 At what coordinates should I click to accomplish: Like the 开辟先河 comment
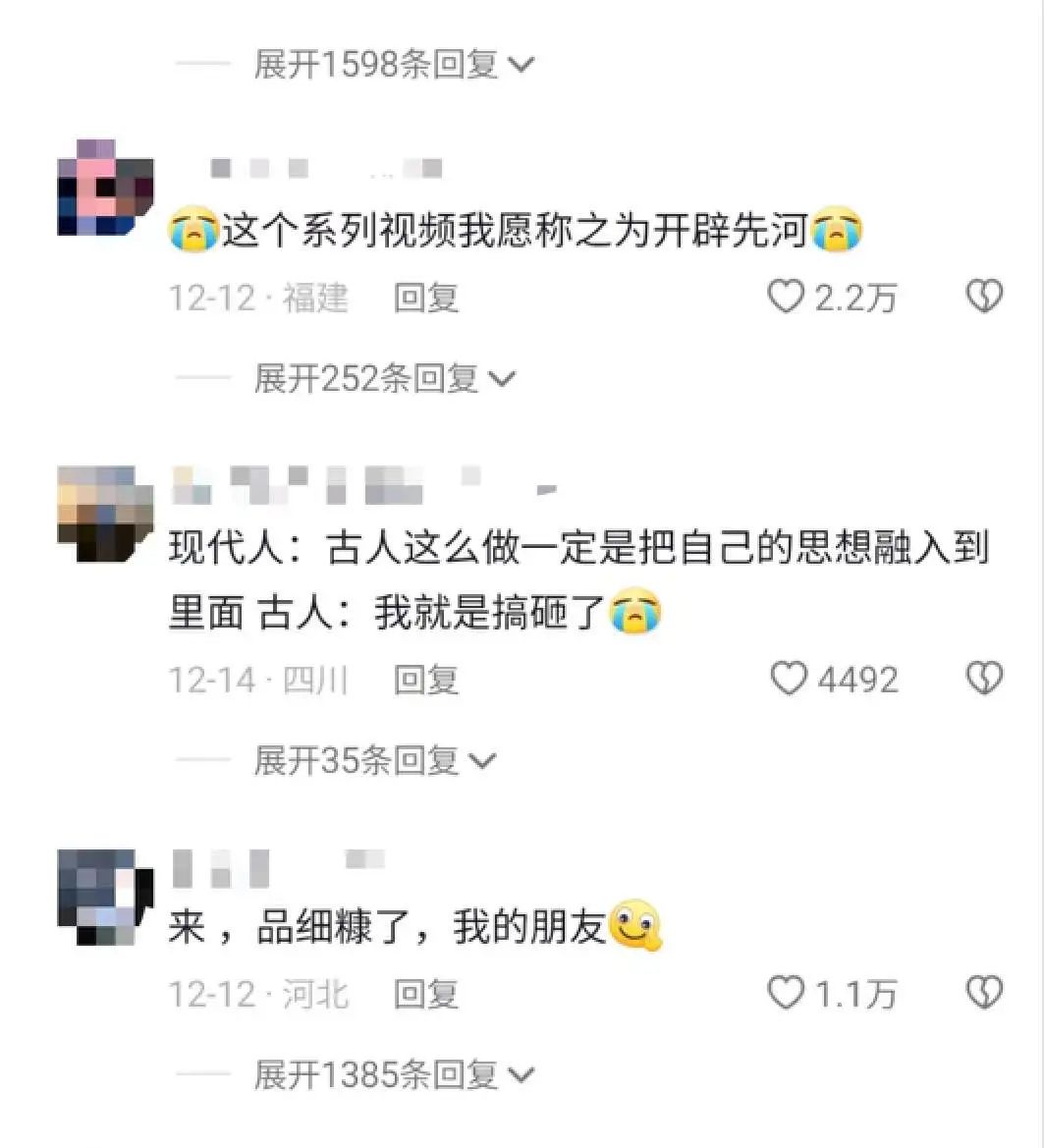(x=786, y=296)
